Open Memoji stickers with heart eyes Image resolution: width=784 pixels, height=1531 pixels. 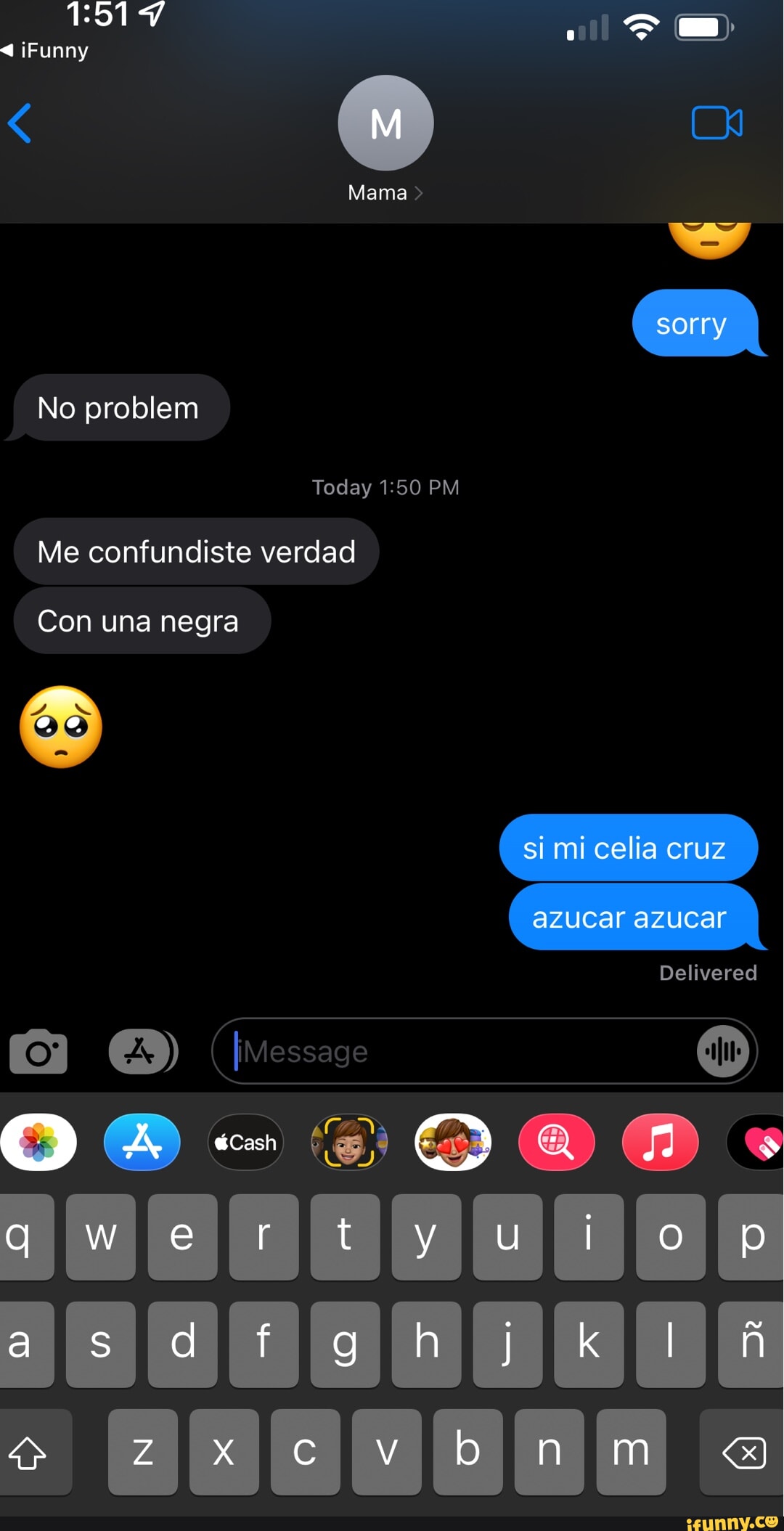(453, 1142)
